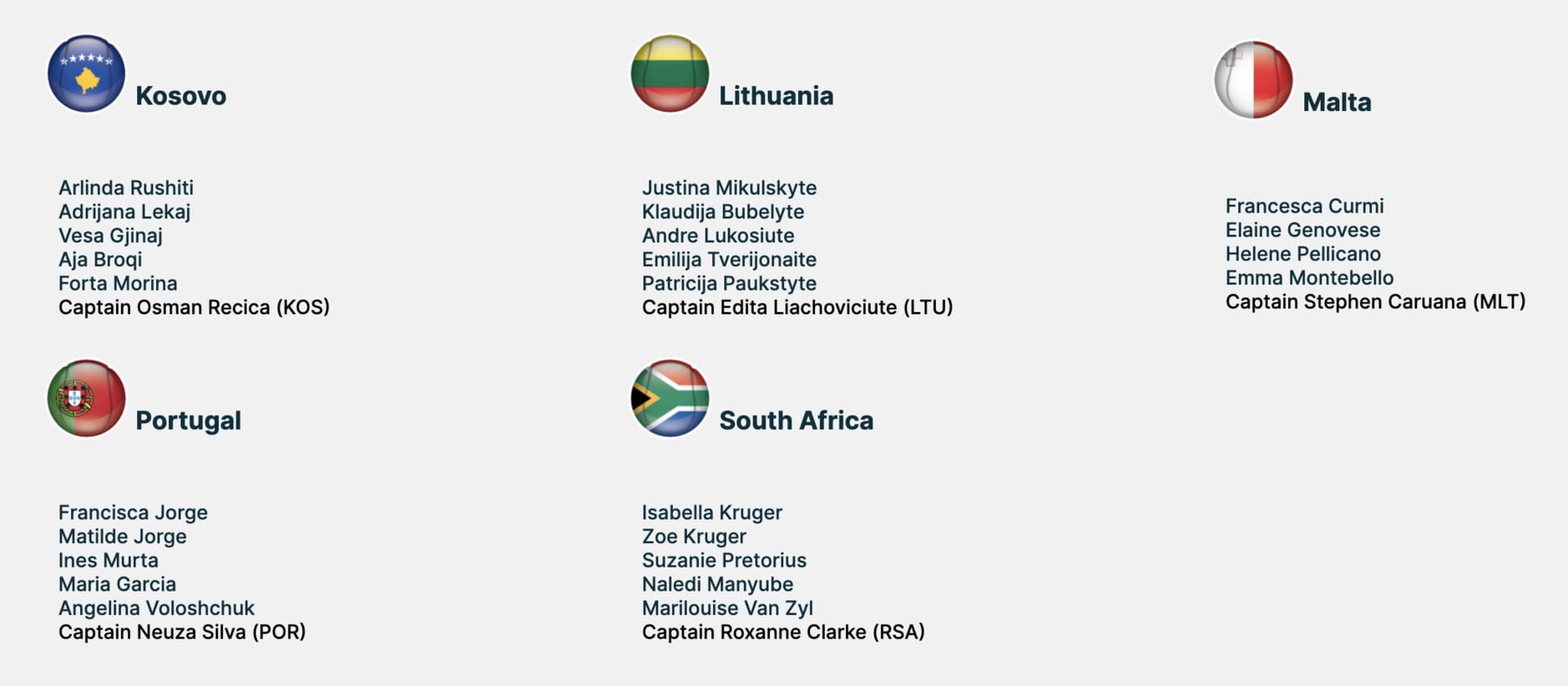View Klaudija Bubelyte's profile

pyautogui.click(x=723, y=212)
